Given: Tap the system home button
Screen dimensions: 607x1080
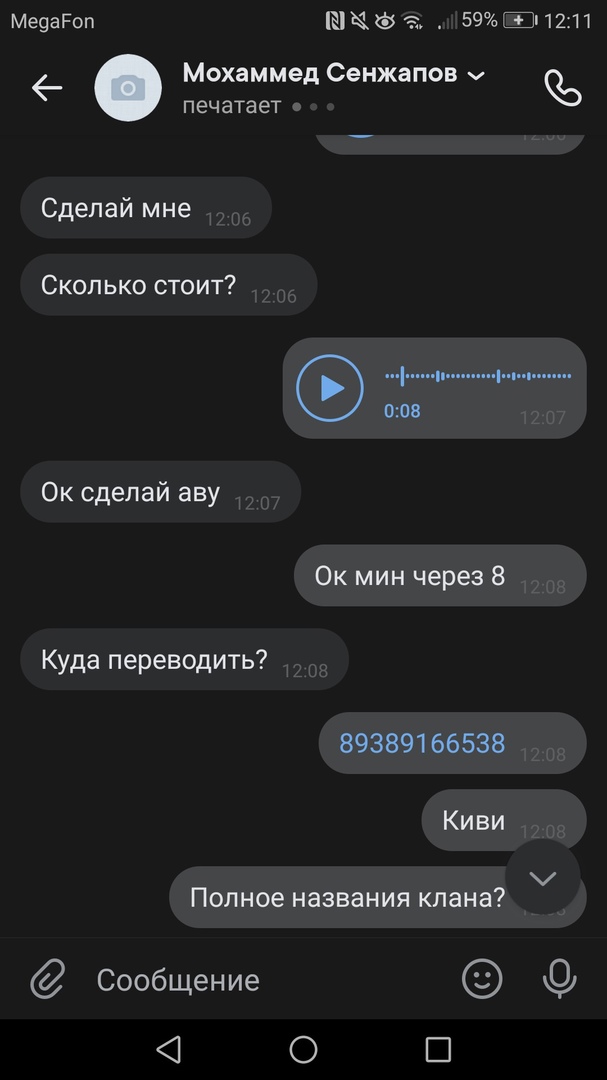Looking at the screenshot, I should [x=303, y=1049].
